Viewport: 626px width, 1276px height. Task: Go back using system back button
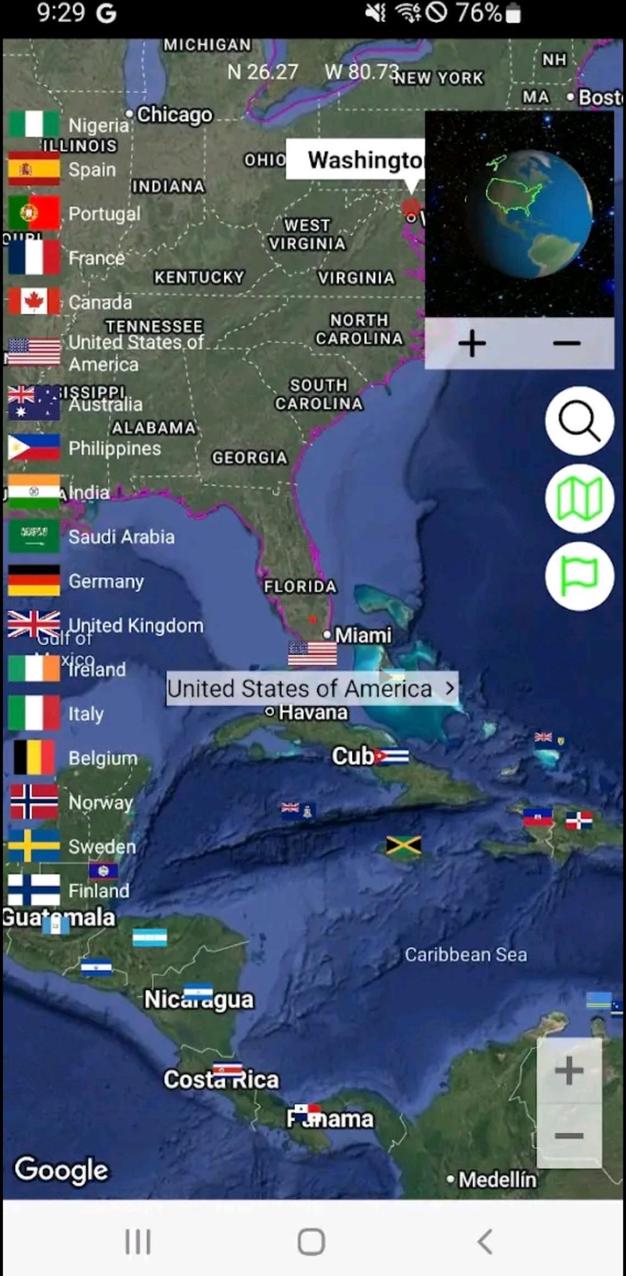pos(485,1241)
